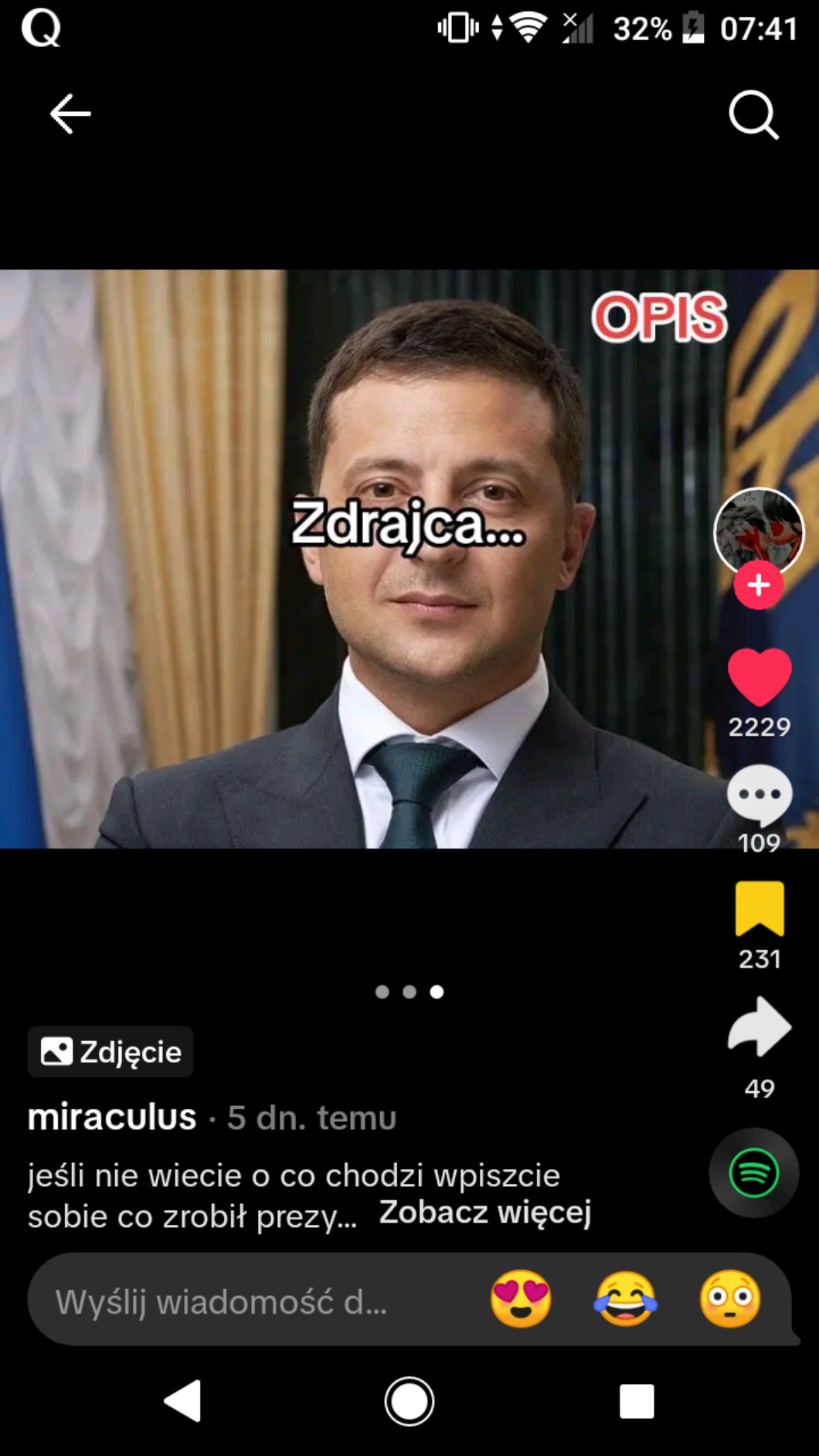This screenshot has width=819, height=1456.
Task: Tap the yellow bookmark icon
Action: pos(760,909)
